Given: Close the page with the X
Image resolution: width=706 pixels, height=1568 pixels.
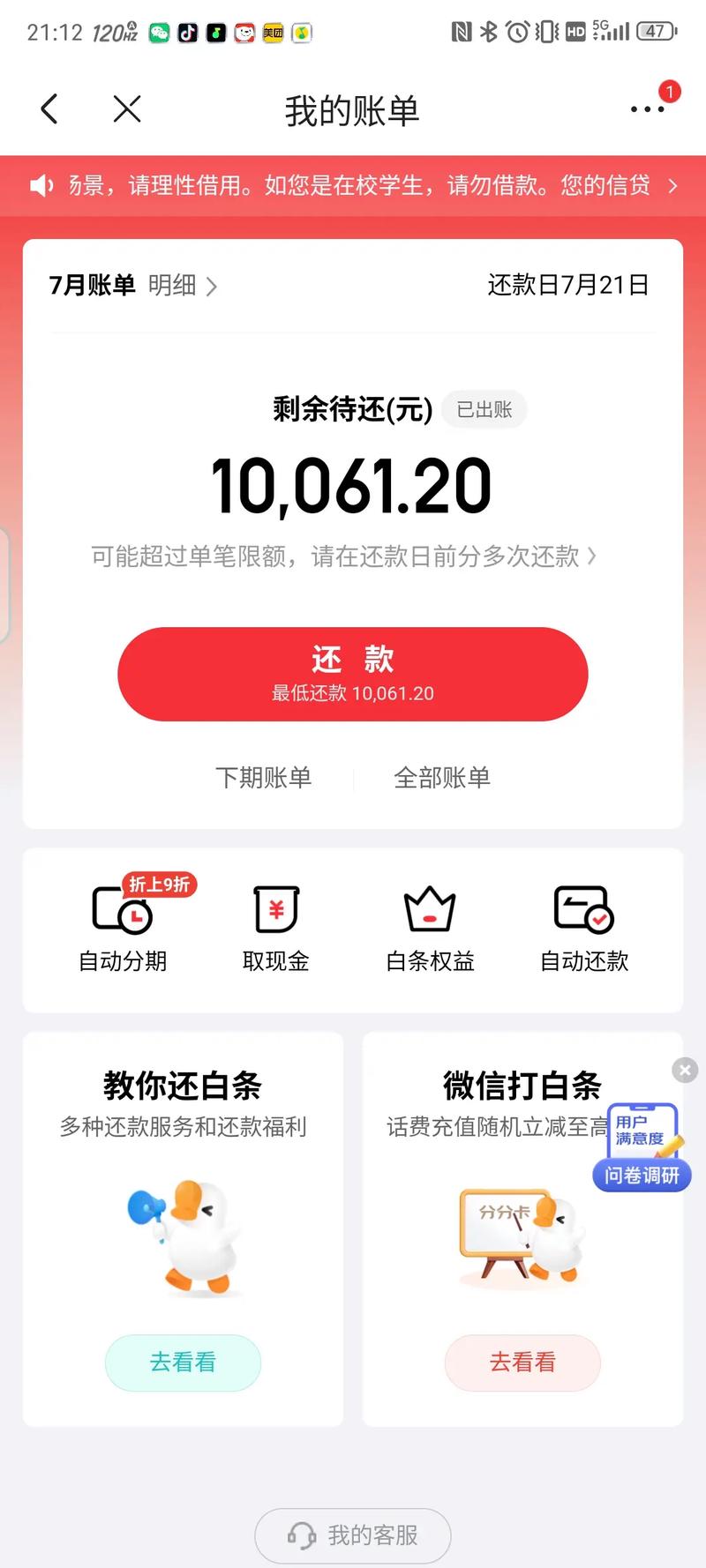Looking at the screenshot, I should point(126,109).
